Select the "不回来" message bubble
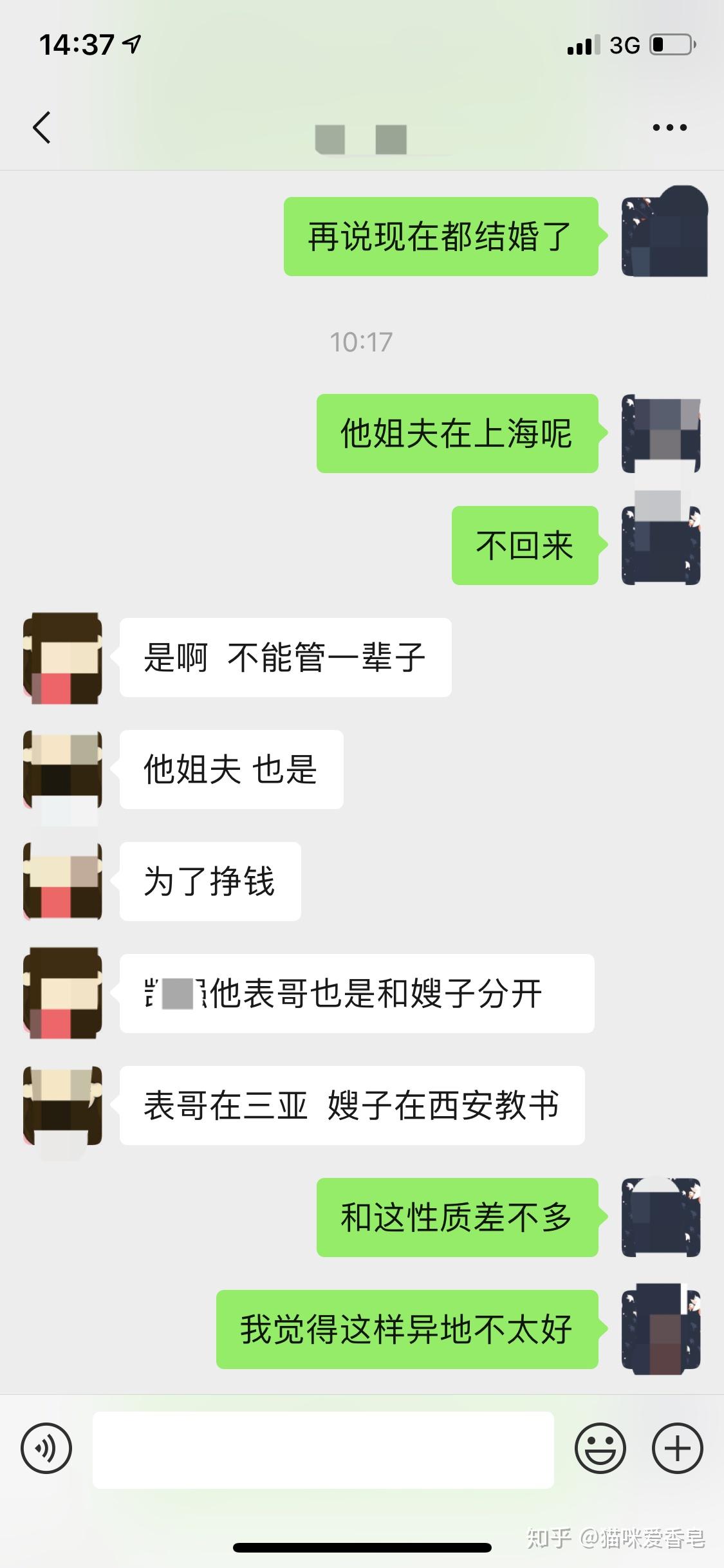The height and width of the screenshot is (1568, 724). [525, 545]
